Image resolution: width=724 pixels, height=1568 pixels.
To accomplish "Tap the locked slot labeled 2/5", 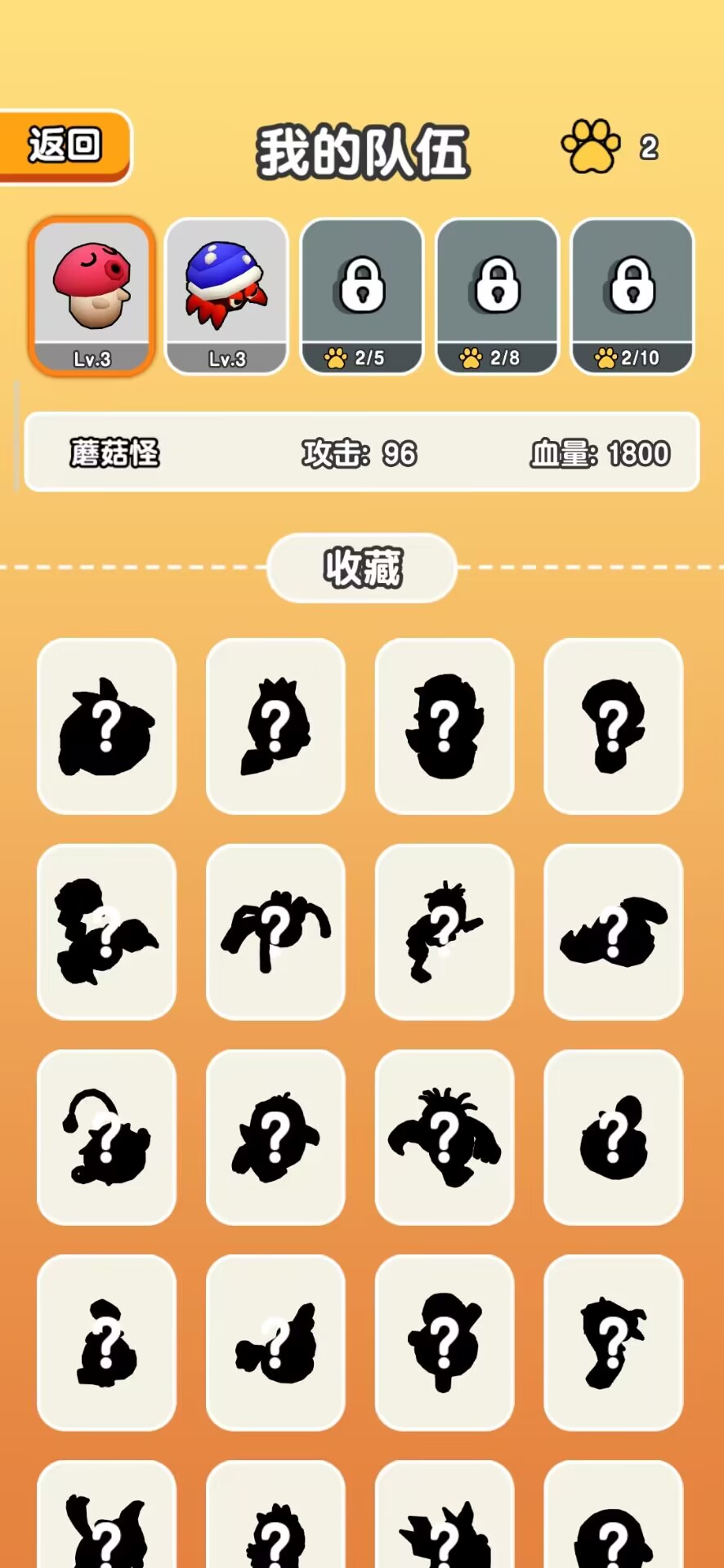I will pos(362,296).
